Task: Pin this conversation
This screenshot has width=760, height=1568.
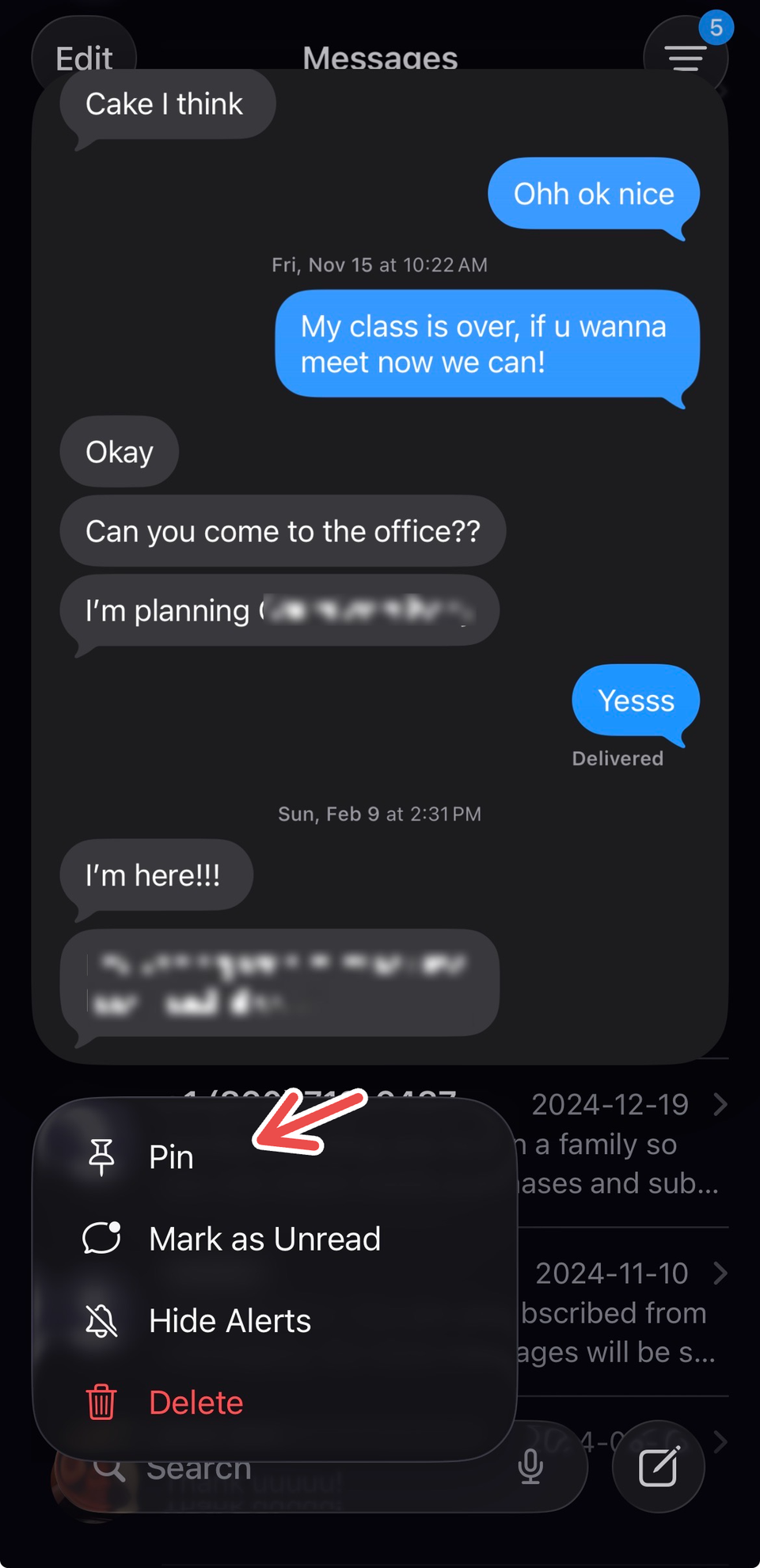Action: coord(171,1157)
